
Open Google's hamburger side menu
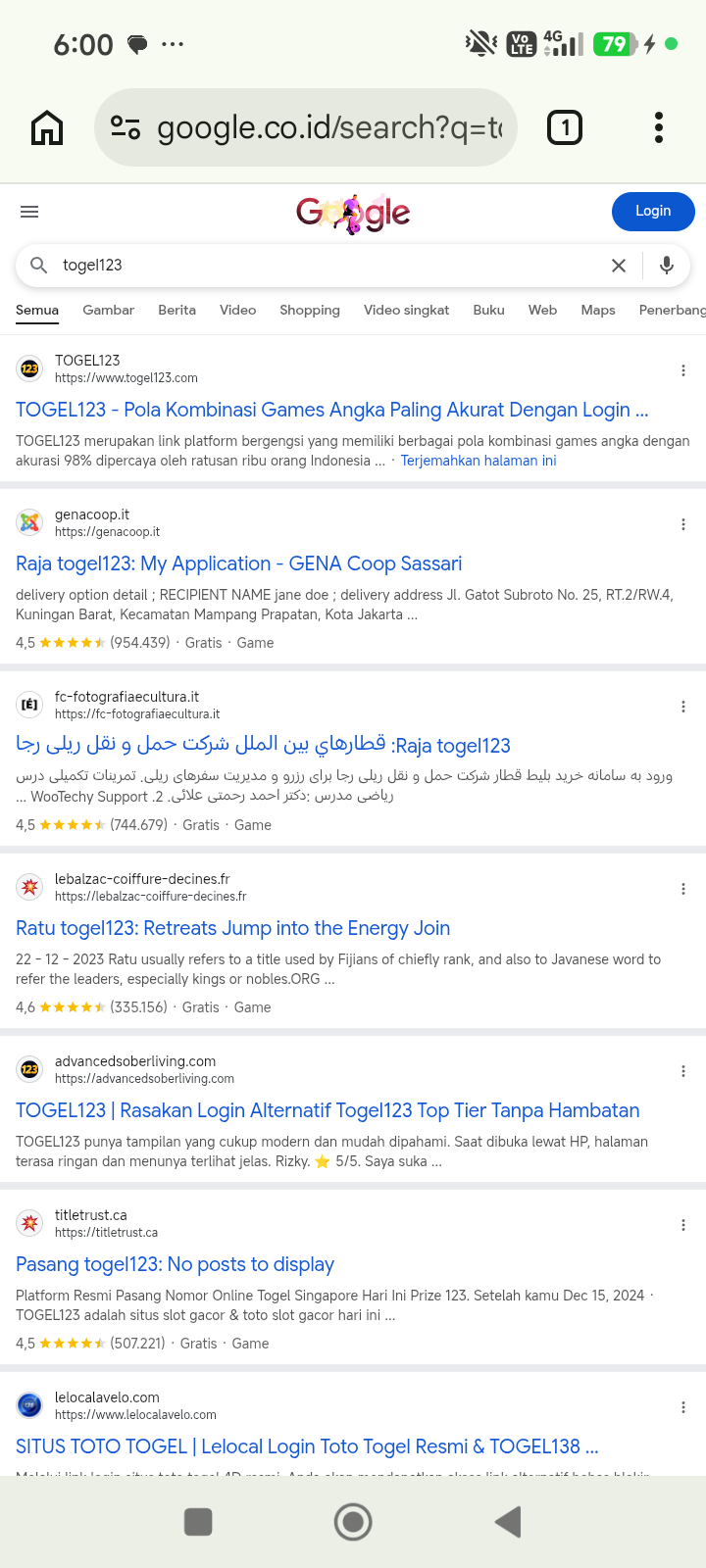(29, 212)
